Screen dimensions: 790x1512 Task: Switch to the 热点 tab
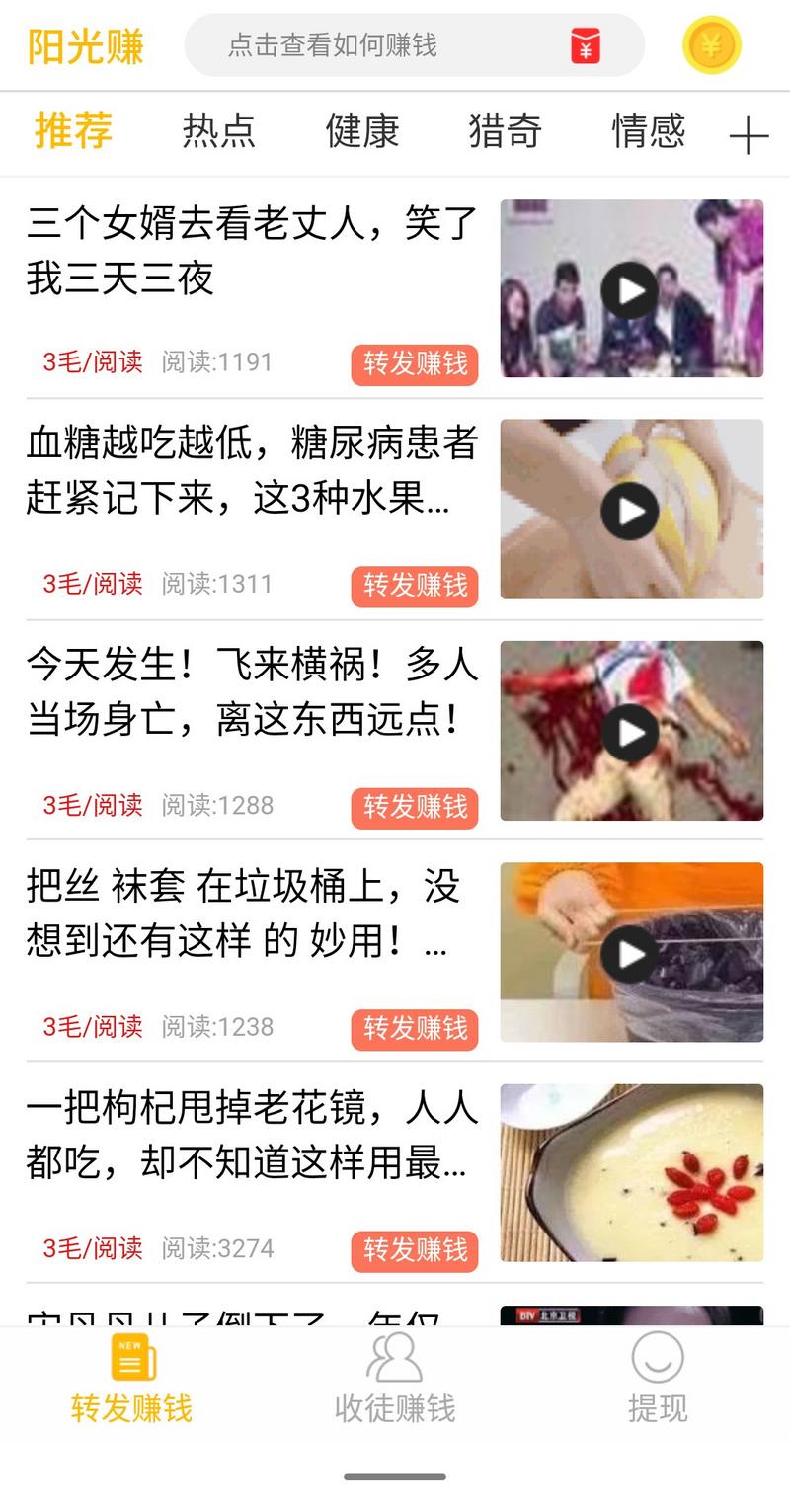[x=218, y=131]
